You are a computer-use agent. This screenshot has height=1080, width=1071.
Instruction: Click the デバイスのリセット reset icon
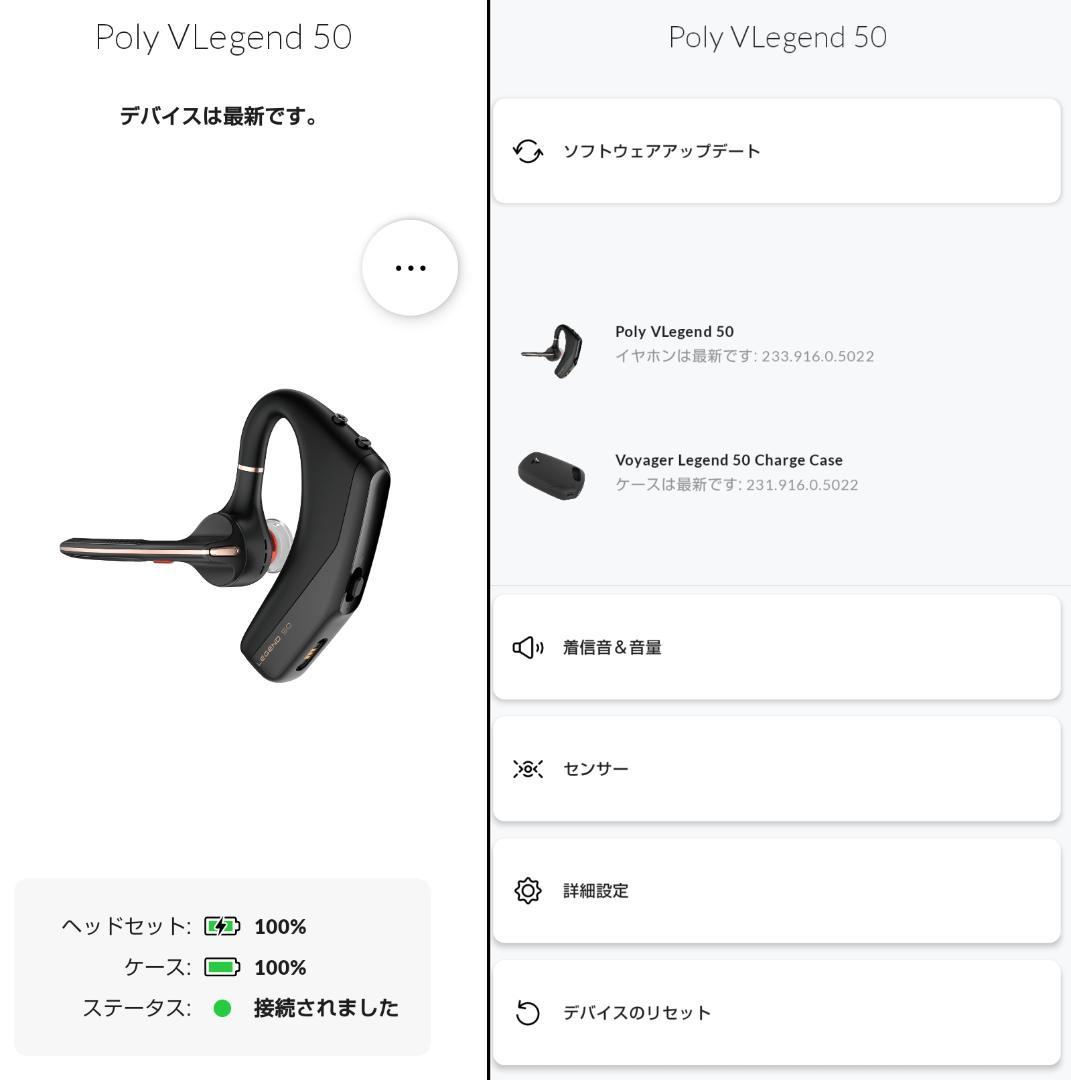[x=528, y=1012]
